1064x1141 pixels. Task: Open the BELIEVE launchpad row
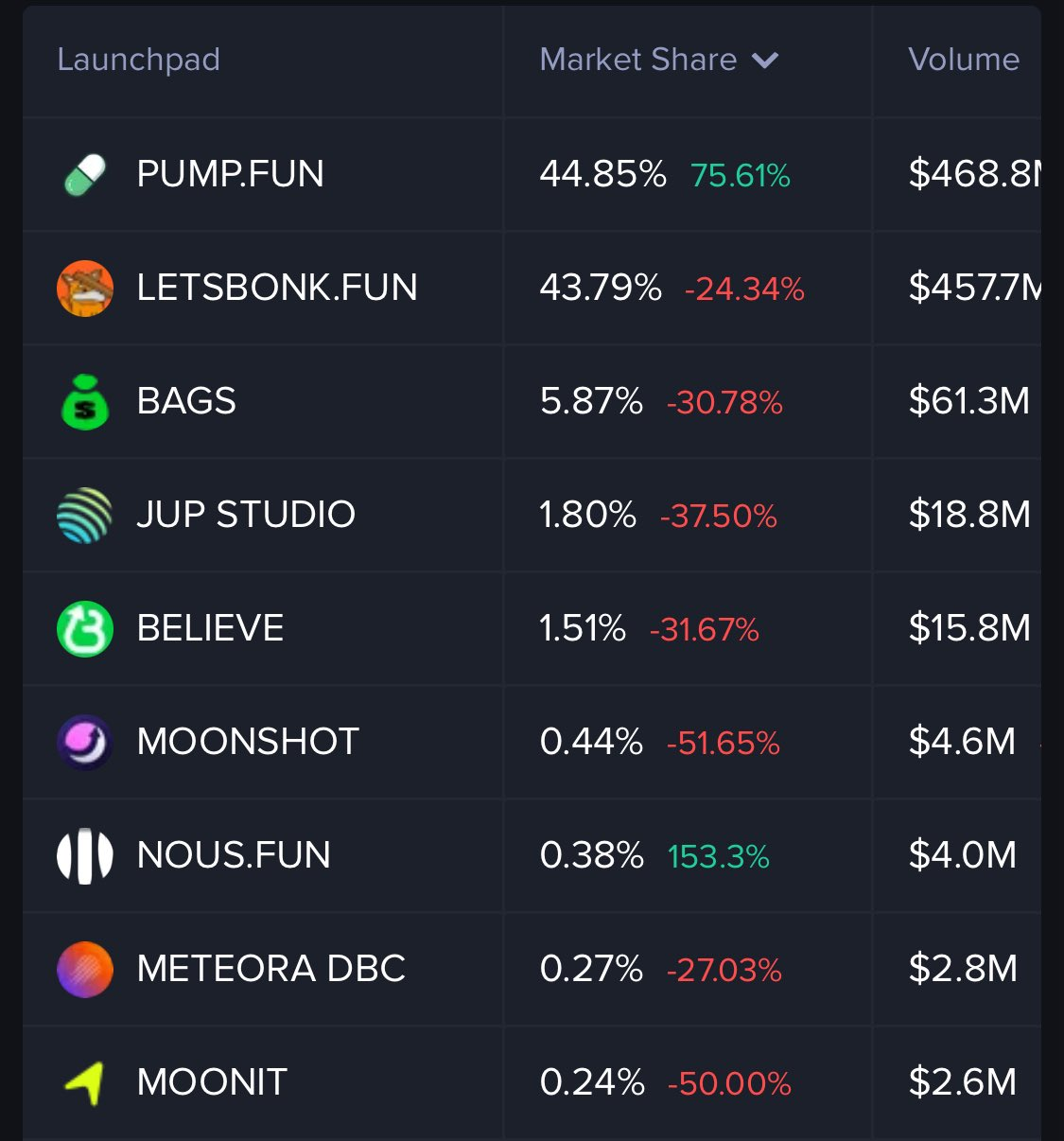pos(210,628)
